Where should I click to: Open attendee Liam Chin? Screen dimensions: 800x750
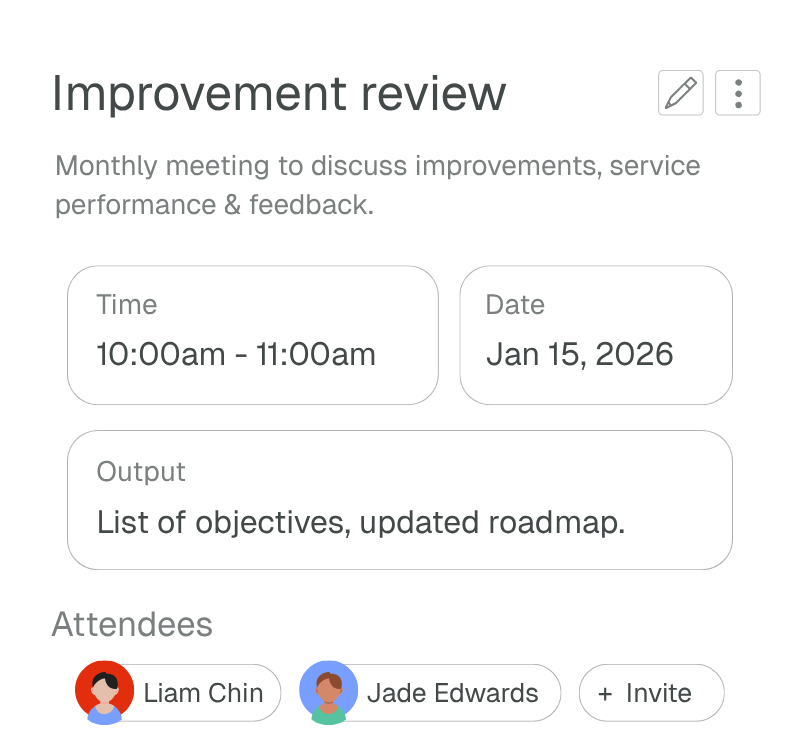[x=178, y=693]
